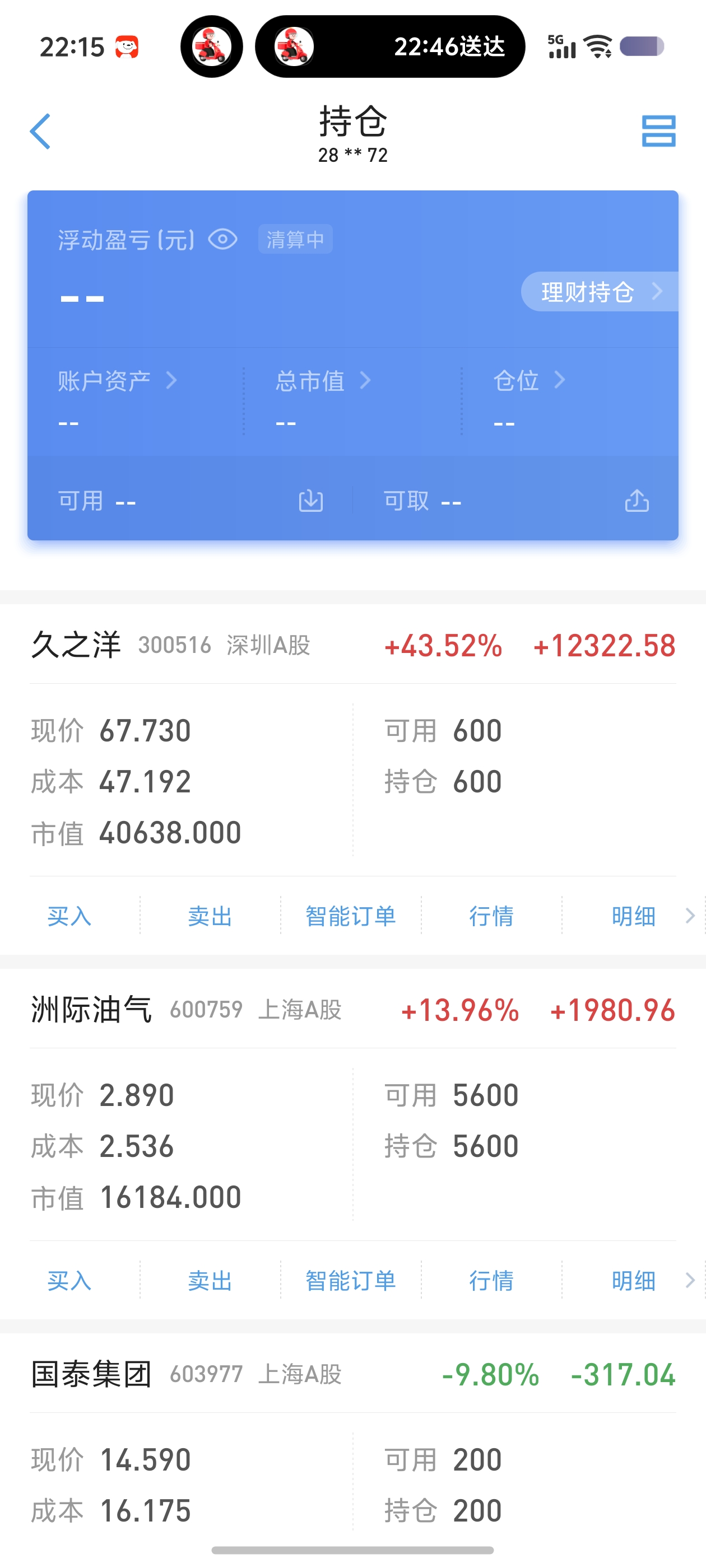Viewport: 706px width, 1568px height.
Task: Open 智能订单 for 久之洋
Action: (x=351, y=916)
